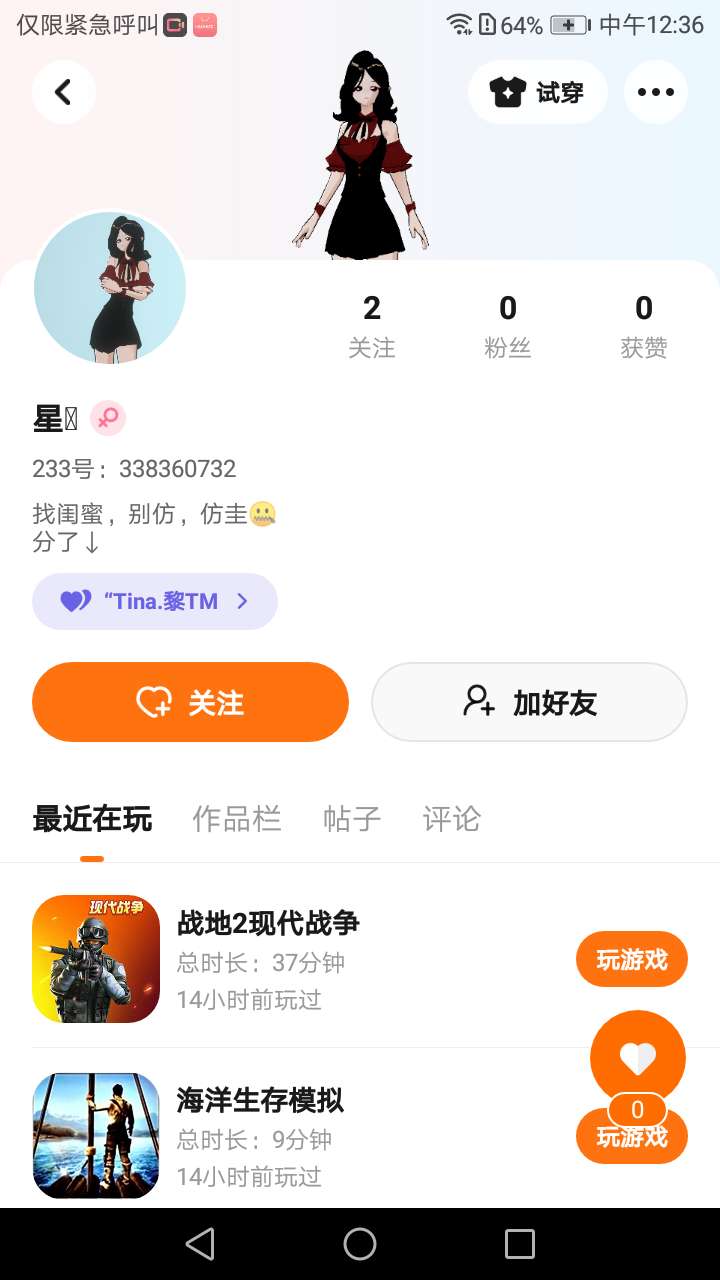720x1280 pixels.
Task: View the 关注 following count
Action: point(372,326)
